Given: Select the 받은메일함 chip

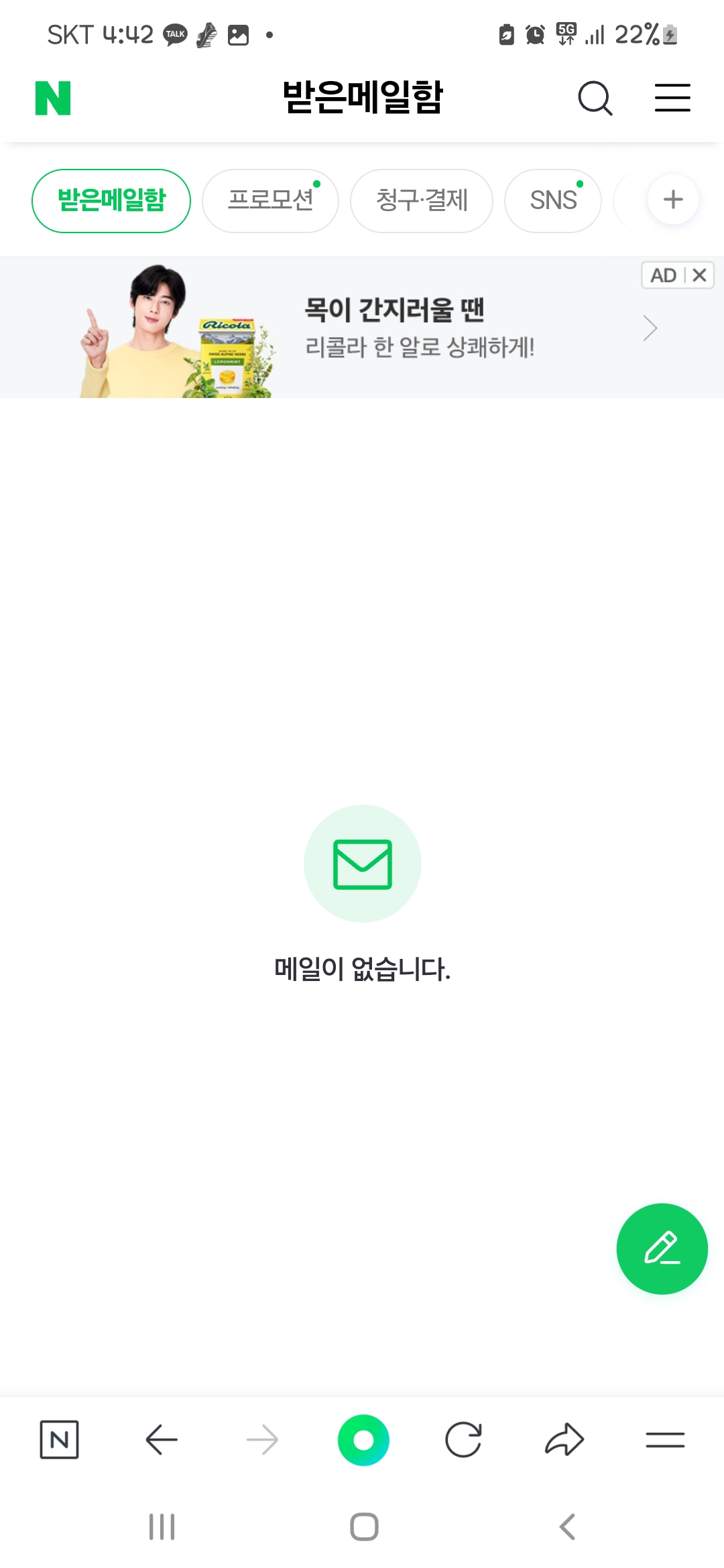Looking at the screenshot, I should pos(111,200).
